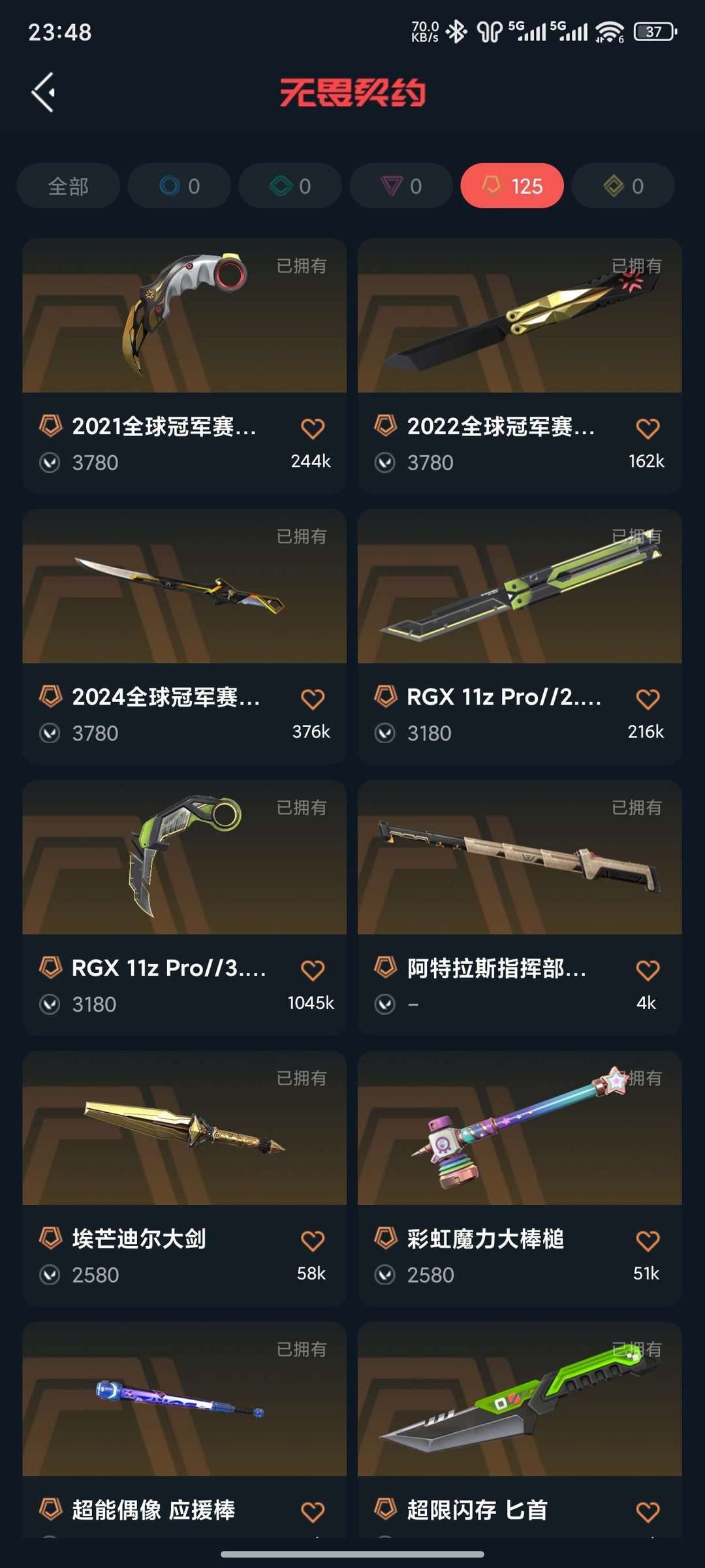The image size is (705, 1568).
Task: Select the 125 orange tier filter
Action: pyautogui.click(x=512, y=186)
